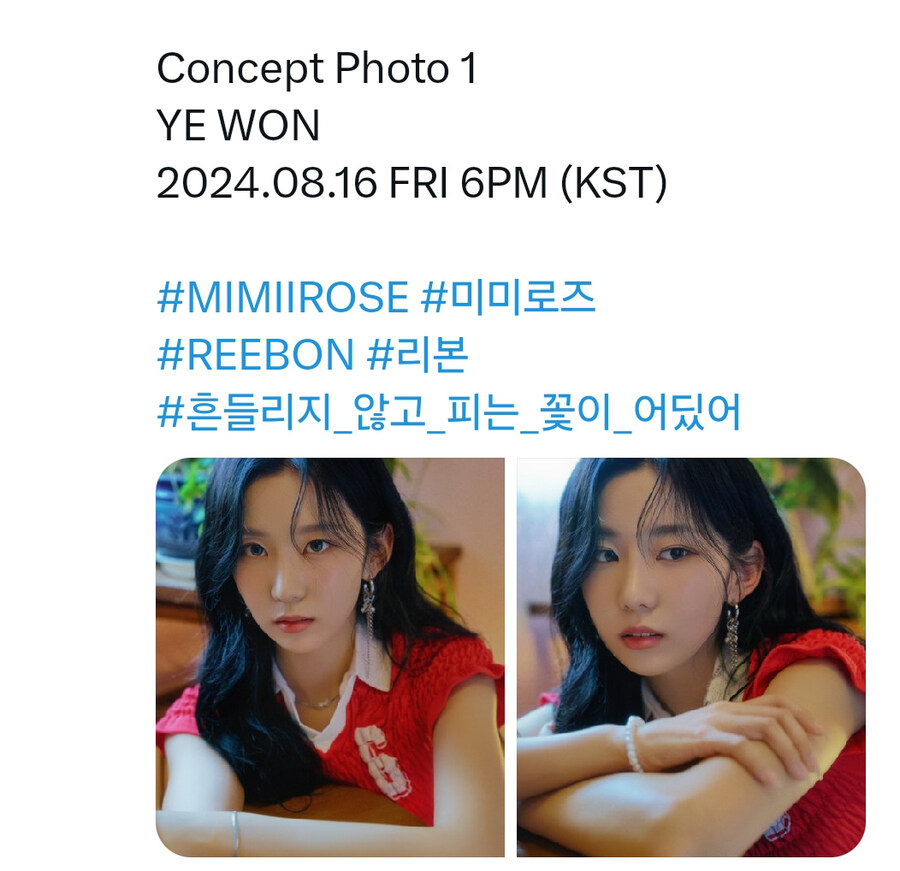This screenshot has height=871, width=900.
Task: View the left concept photo full size
Action: coord(330,656)
